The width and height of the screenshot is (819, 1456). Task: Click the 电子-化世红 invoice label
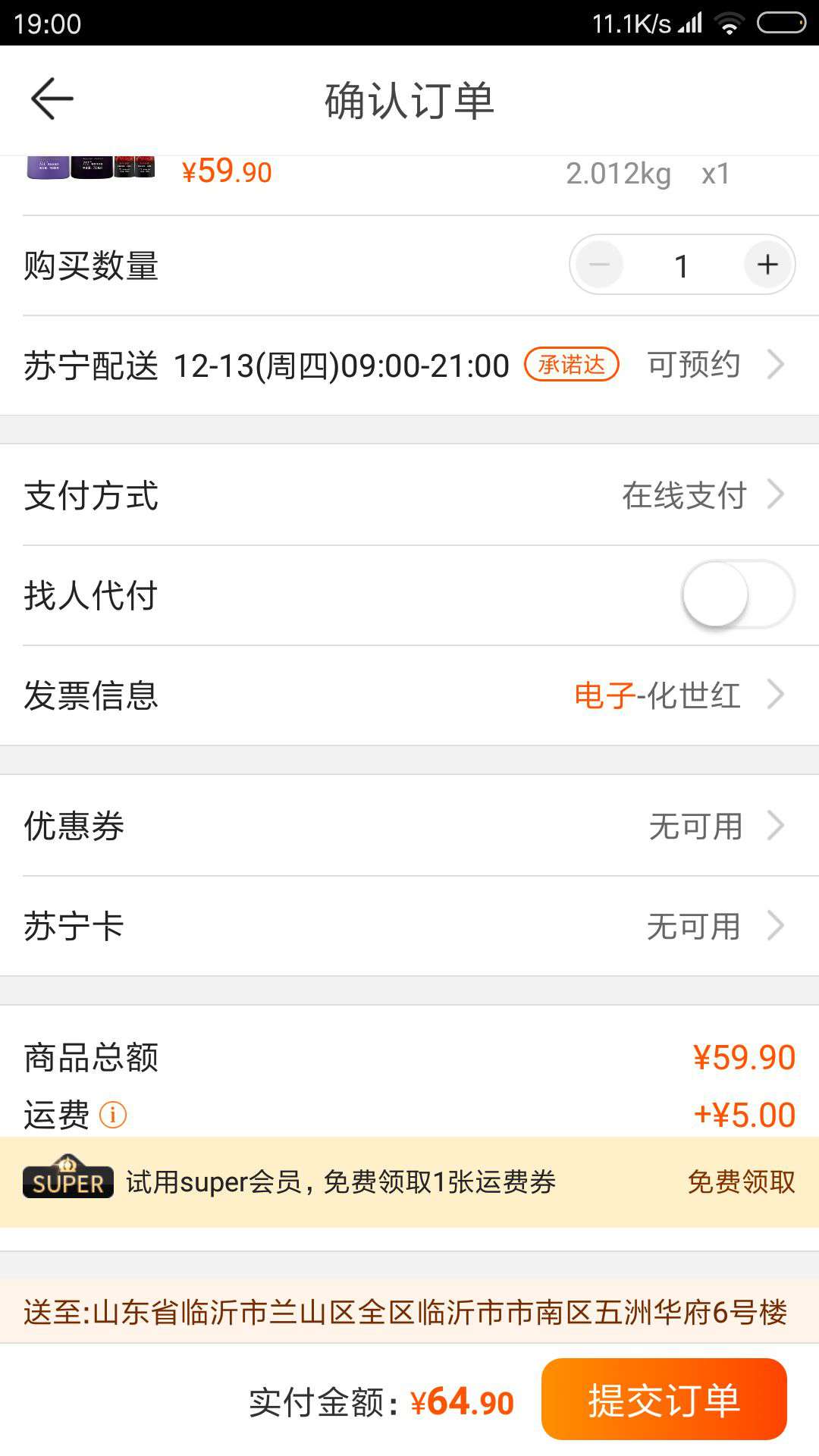click(x=656, y=695)
